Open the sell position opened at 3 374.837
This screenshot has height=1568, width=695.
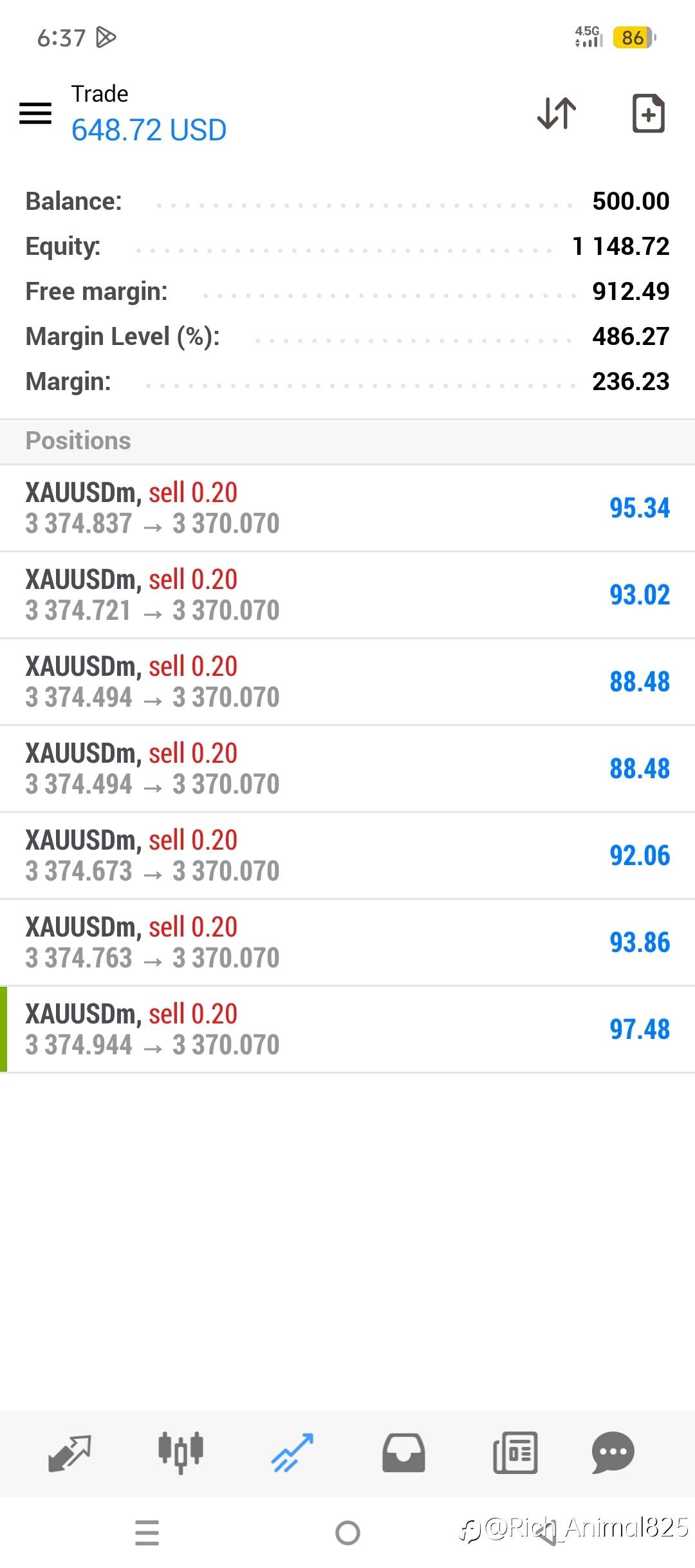[347, 508]
